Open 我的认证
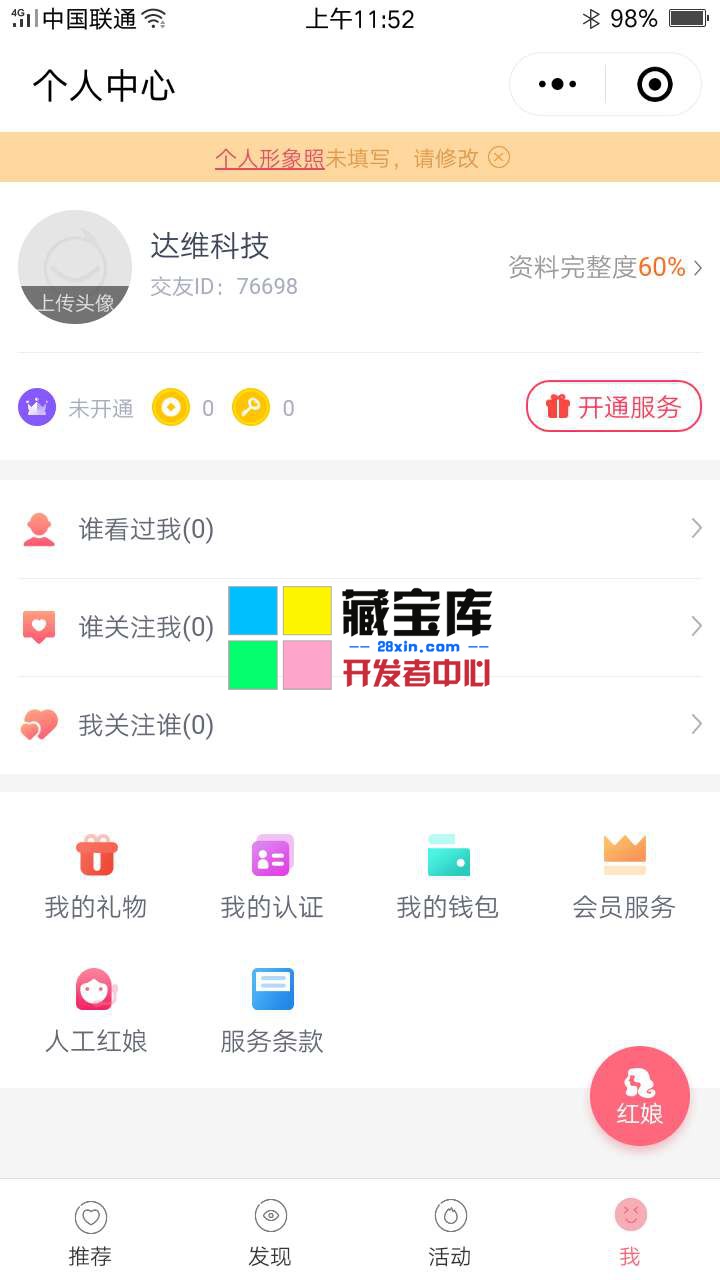Screen dimensions: 720x1280 (272, 877)
